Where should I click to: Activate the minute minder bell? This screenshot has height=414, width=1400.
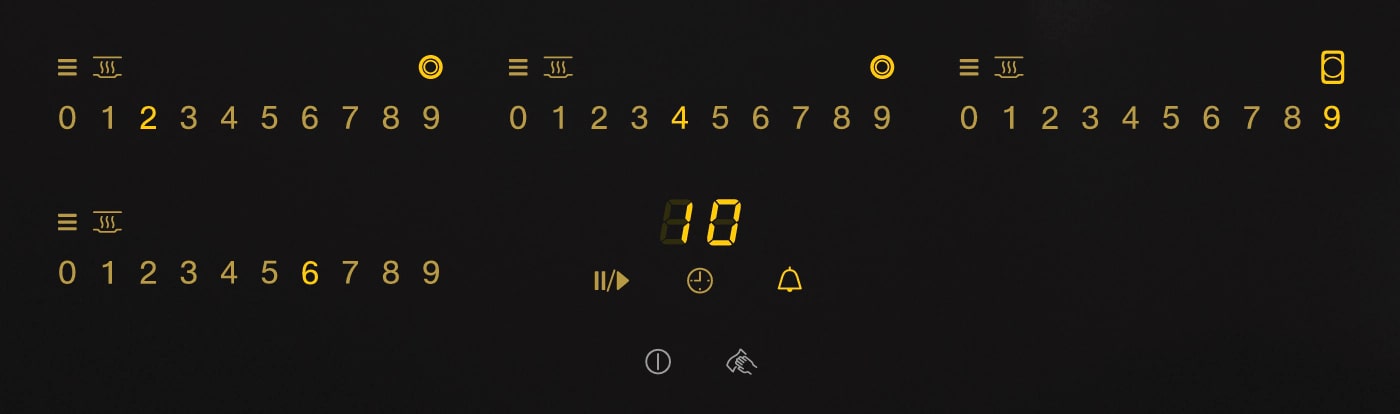click(790, 280)
